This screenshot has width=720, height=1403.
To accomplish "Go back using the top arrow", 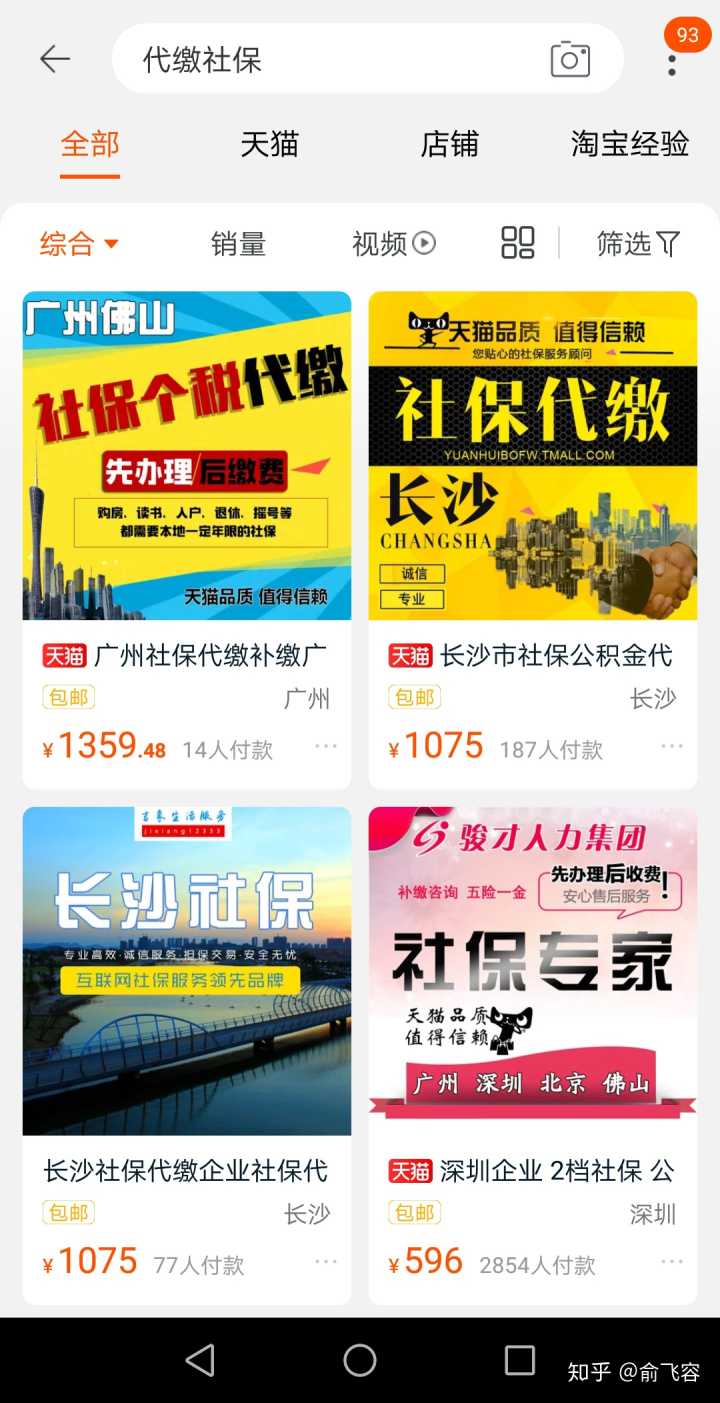I will (55, 60).
